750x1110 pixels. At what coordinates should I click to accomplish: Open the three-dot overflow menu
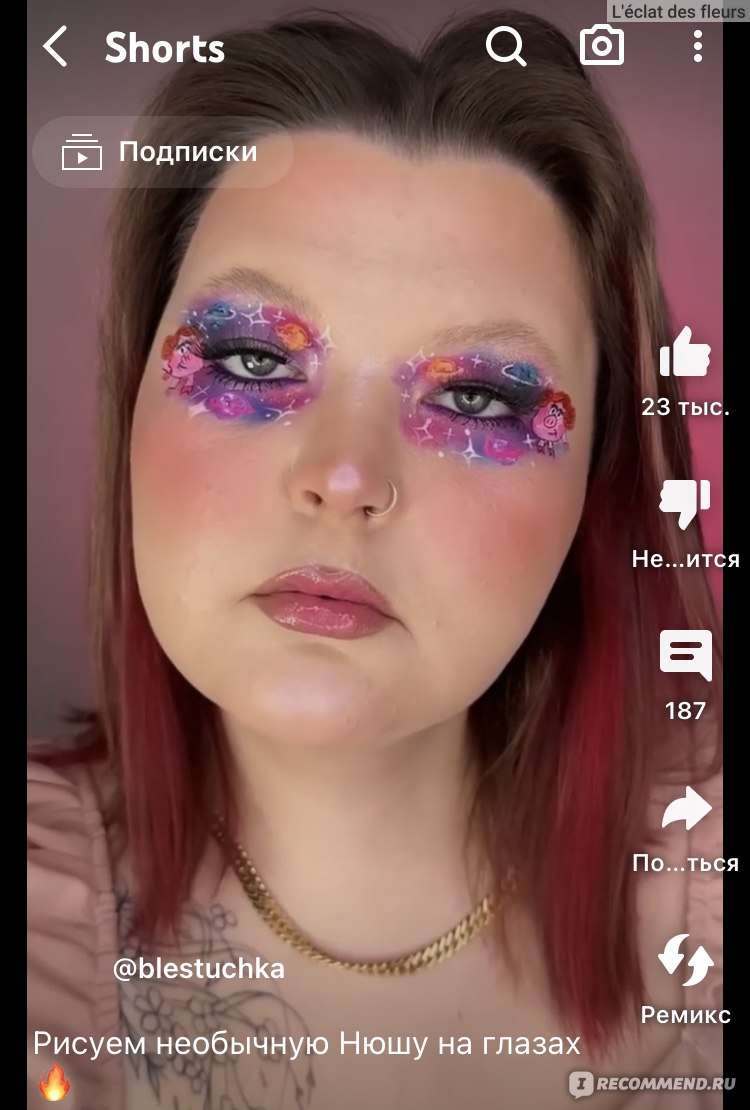697,46
